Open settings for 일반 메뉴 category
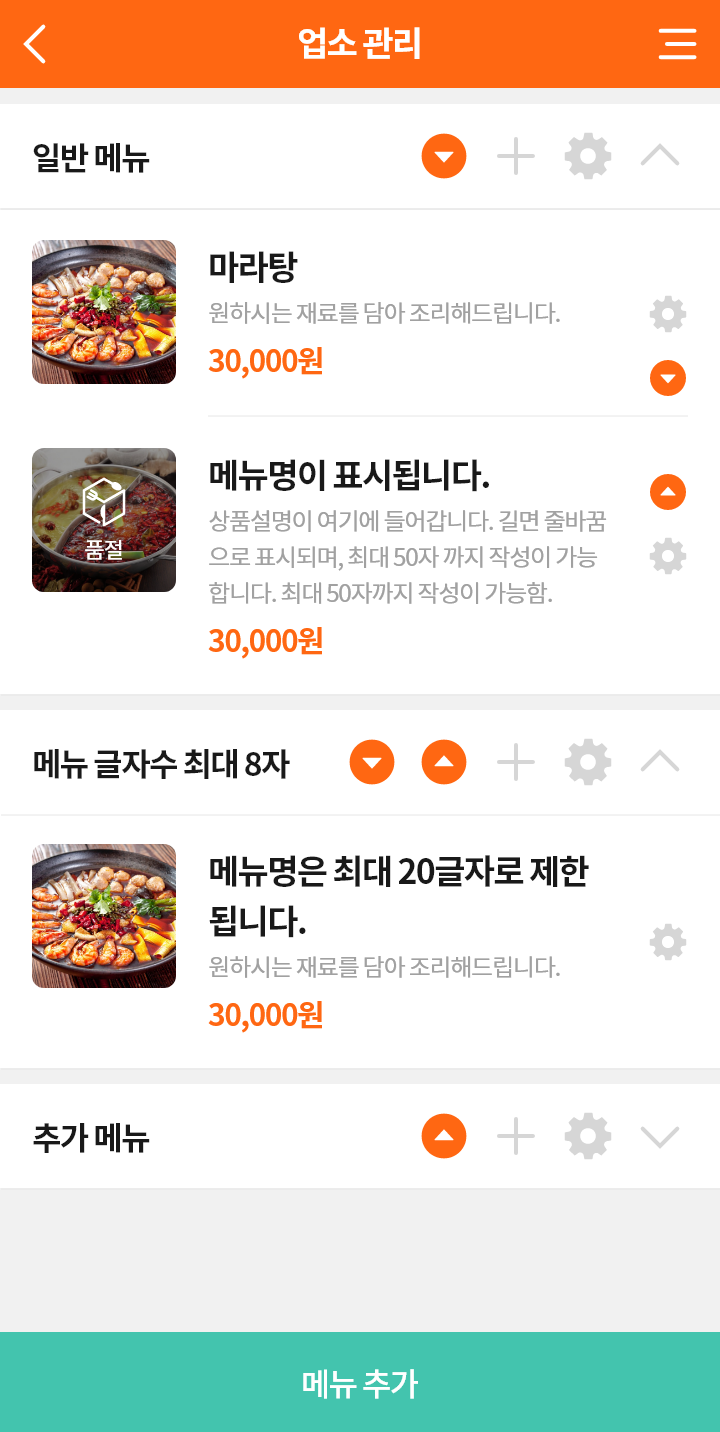Viewport: 720px width, 1432px height. 588,156
